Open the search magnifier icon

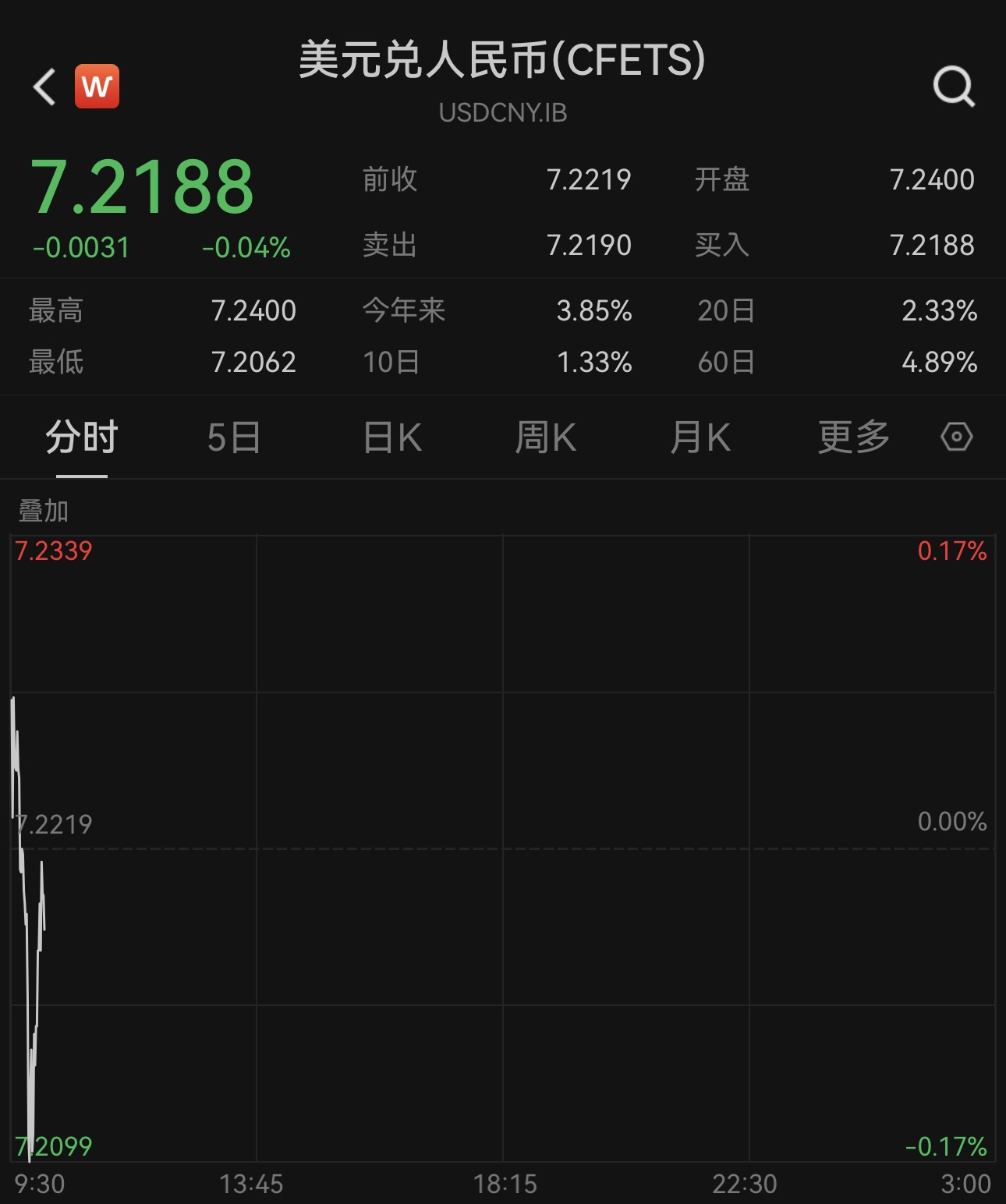click(x=955, y=86)
